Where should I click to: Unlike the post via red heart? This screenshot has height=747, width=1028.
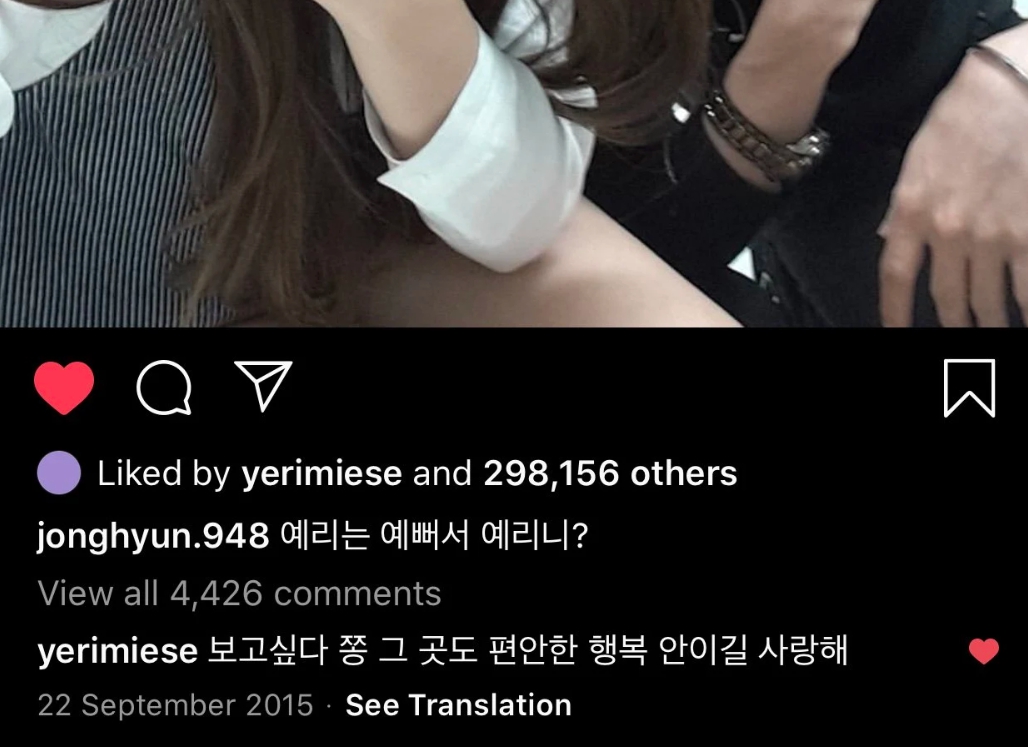pos(64,388)
